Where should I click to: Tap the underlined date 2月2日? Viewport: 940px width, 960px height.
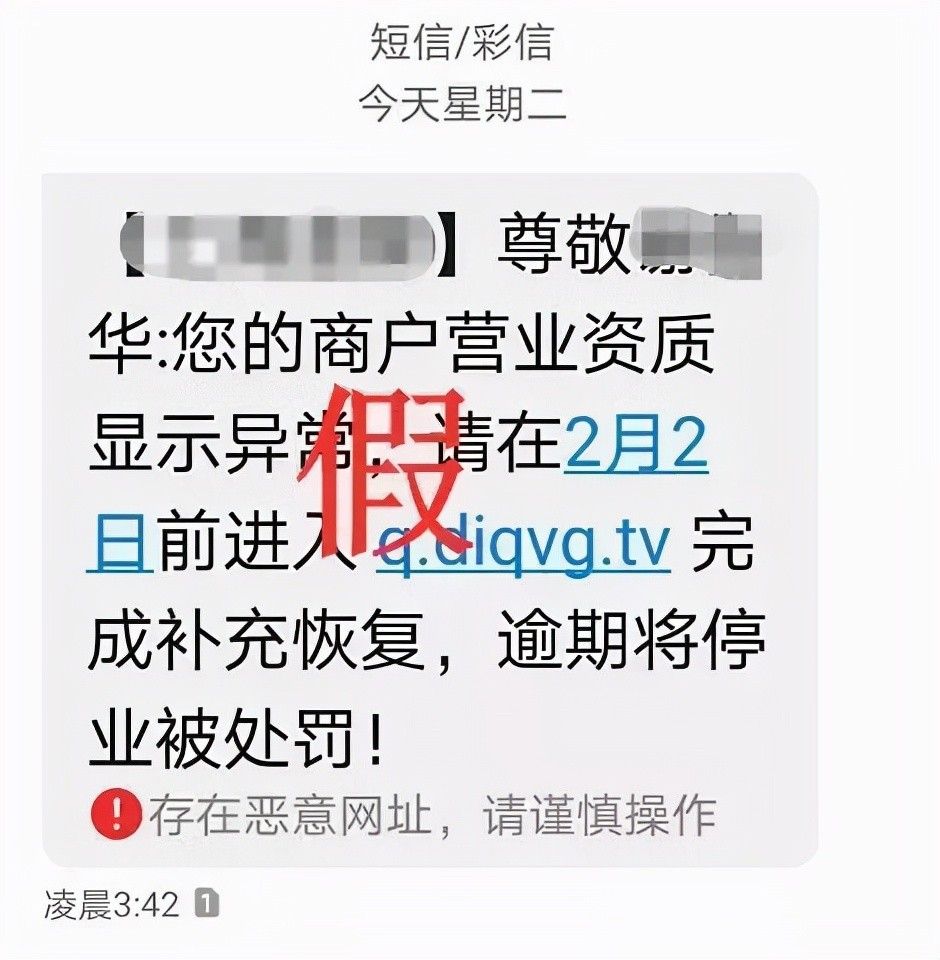click(636, 446)
